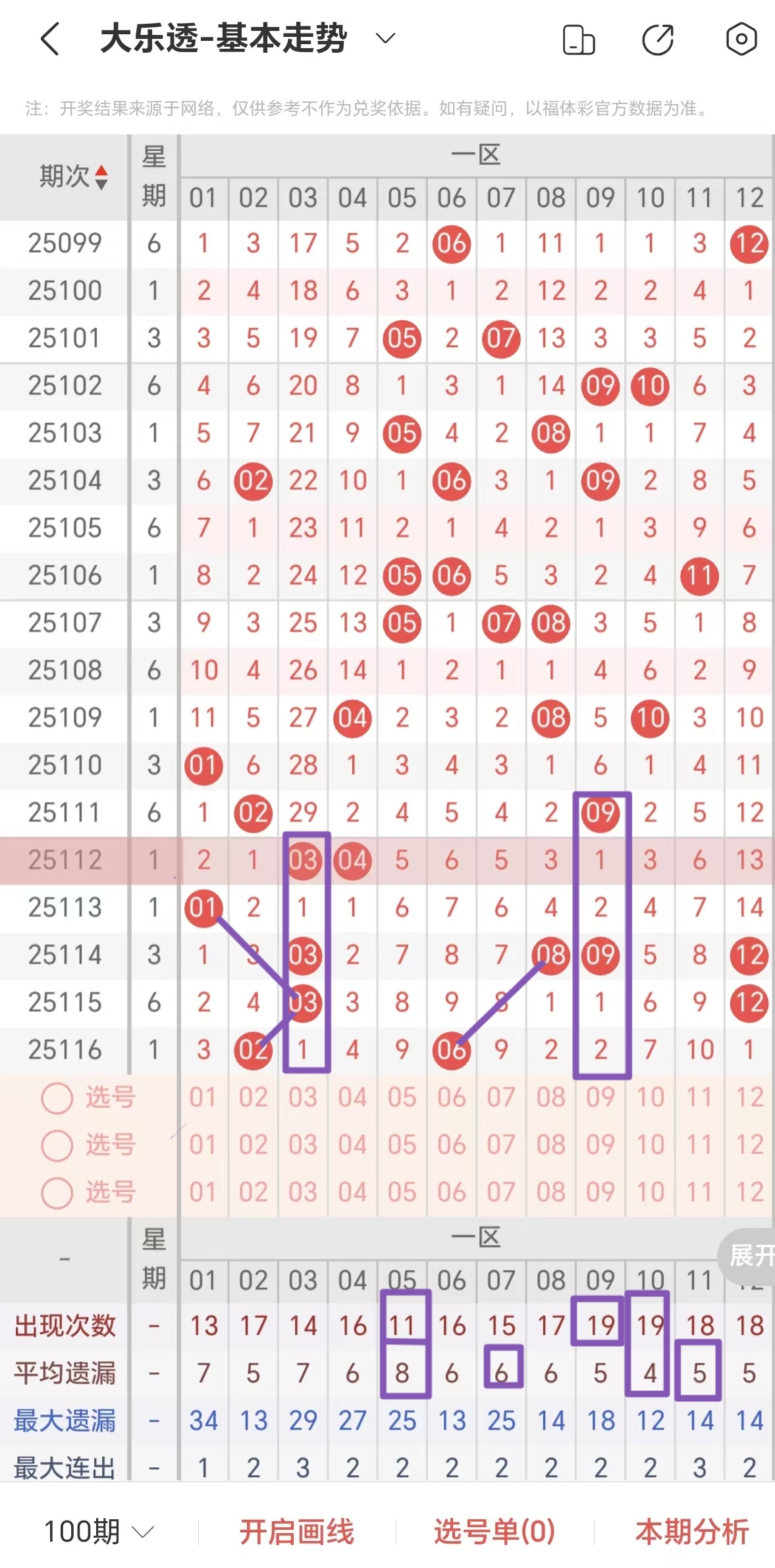Open the dropdown beside 大乐透-基本走势 title
The width and height of the screenshot is (775, 1568).
click(384, 40)
